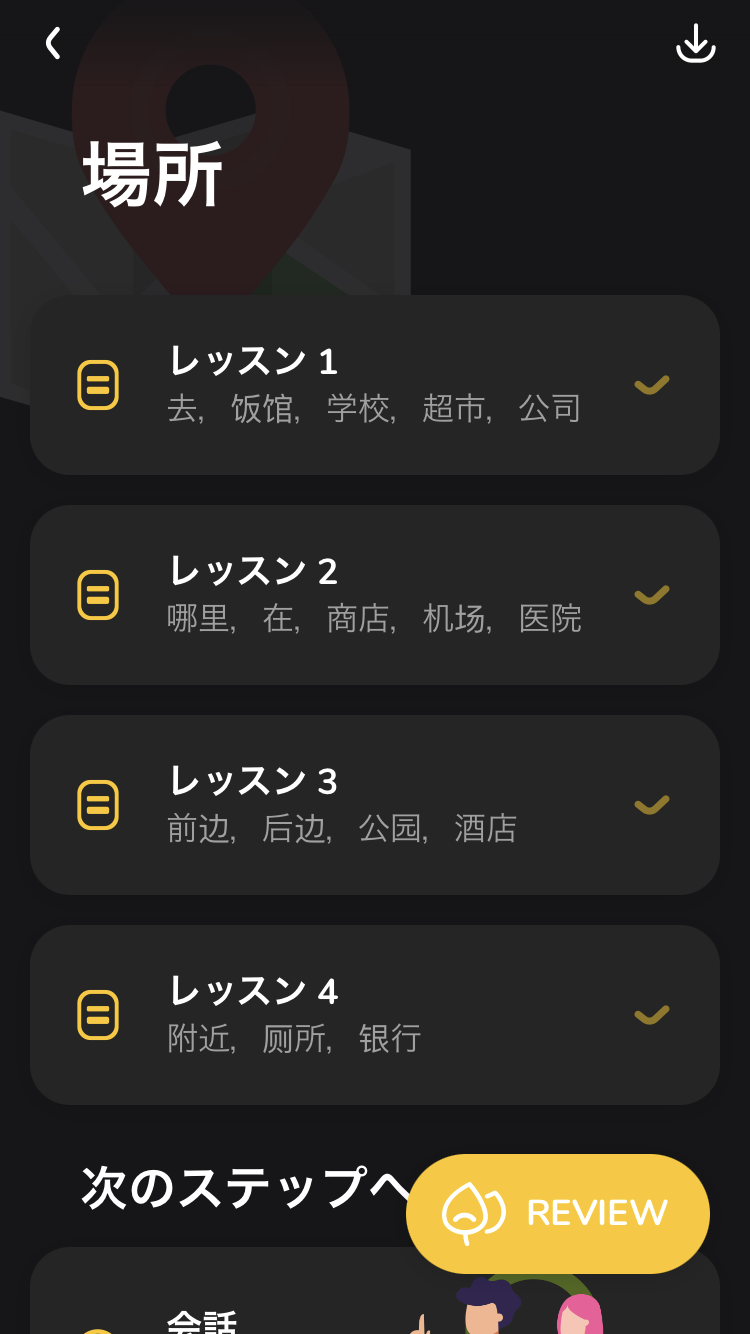The image size is (750, 1334).
Task: Tap the yellow REVIEW button
Action: 558,1214
